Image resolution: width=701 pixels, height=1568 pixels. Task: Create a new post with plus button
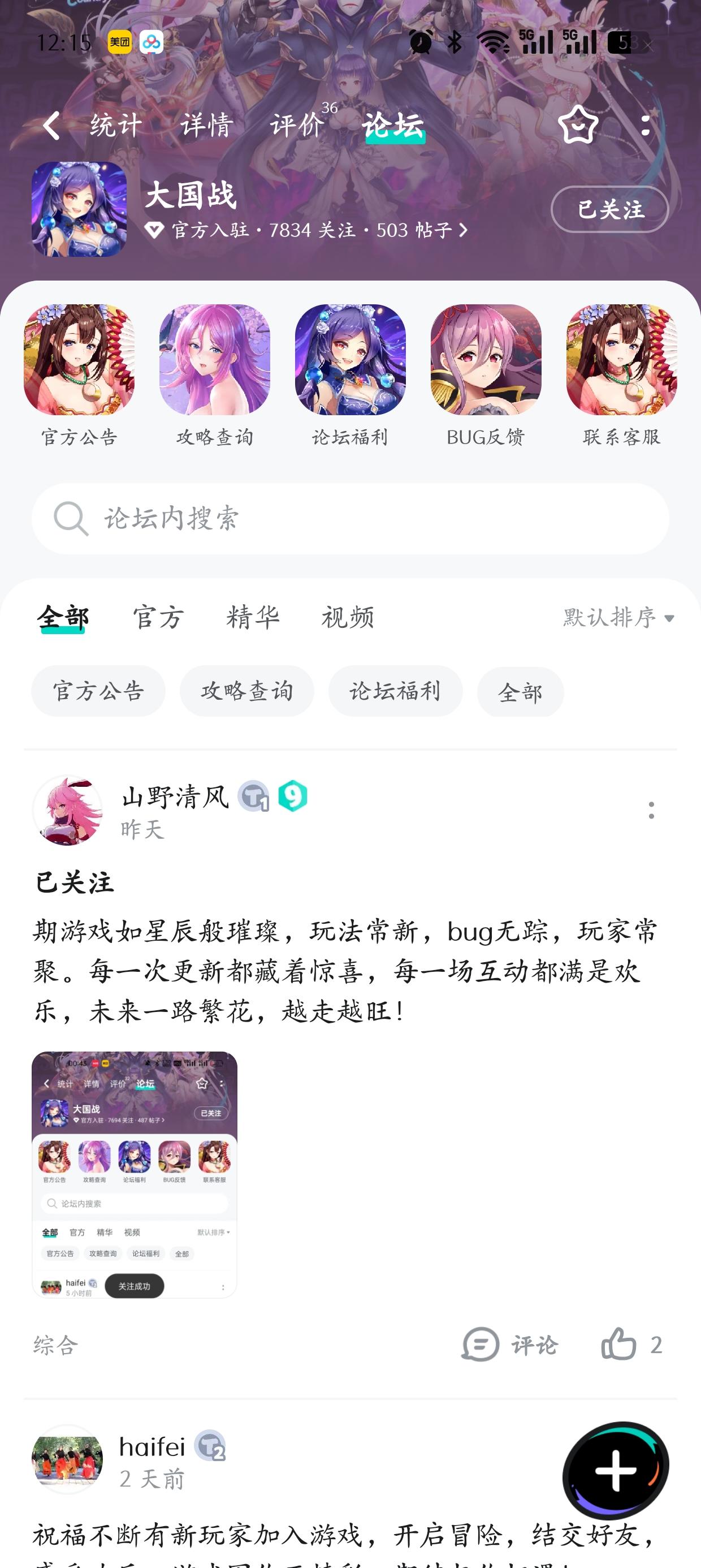pos(615,1471)
